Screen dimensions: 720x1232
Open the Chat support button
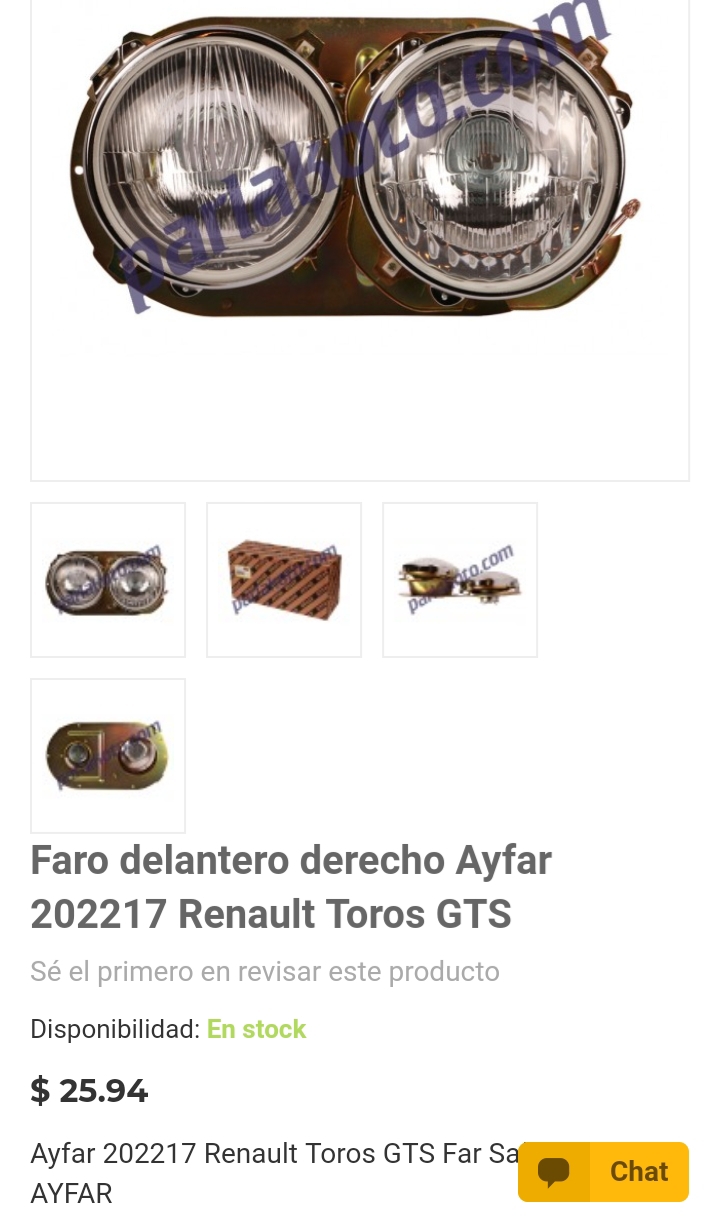point(603,1172)
